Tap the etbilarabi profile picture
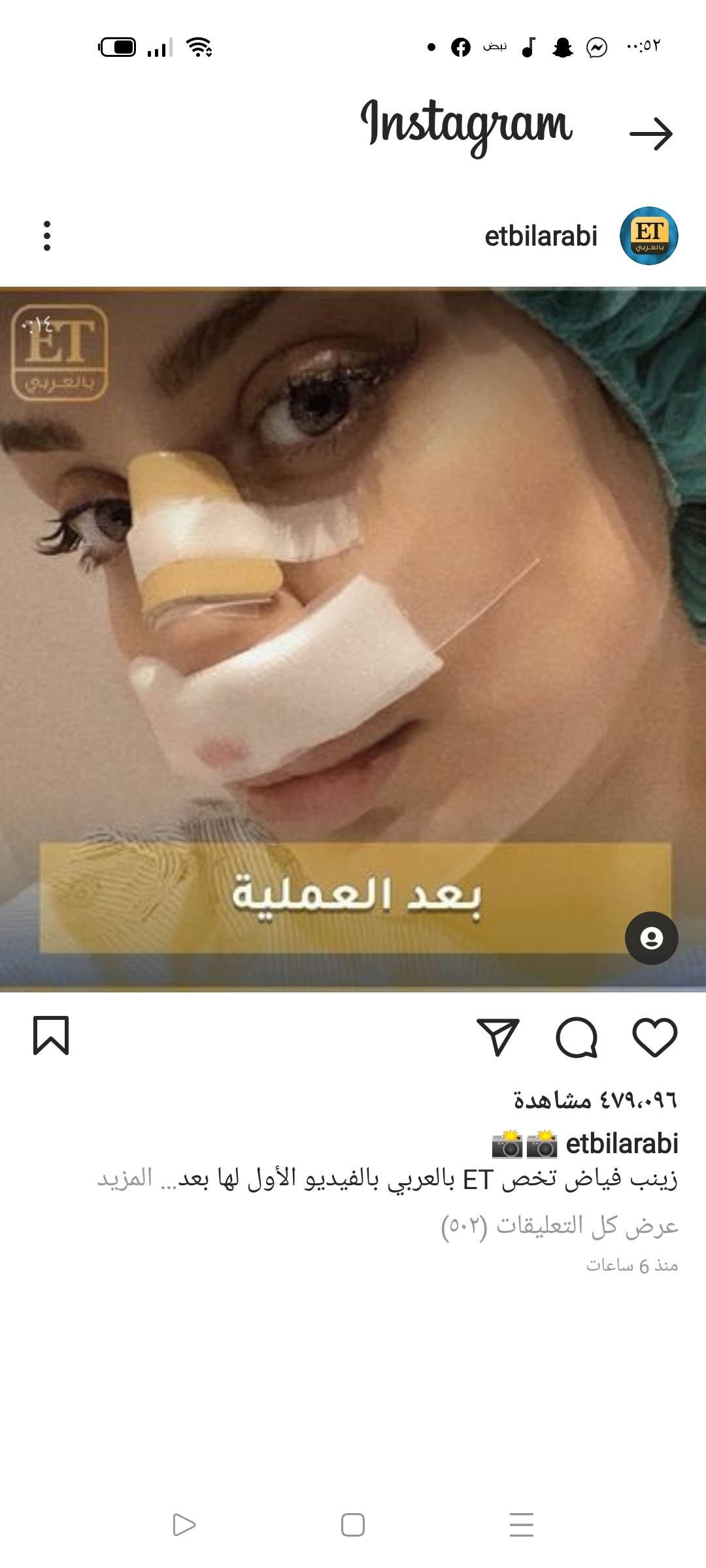The height and width of the screenshot is (1568, 706). [648, 236]
